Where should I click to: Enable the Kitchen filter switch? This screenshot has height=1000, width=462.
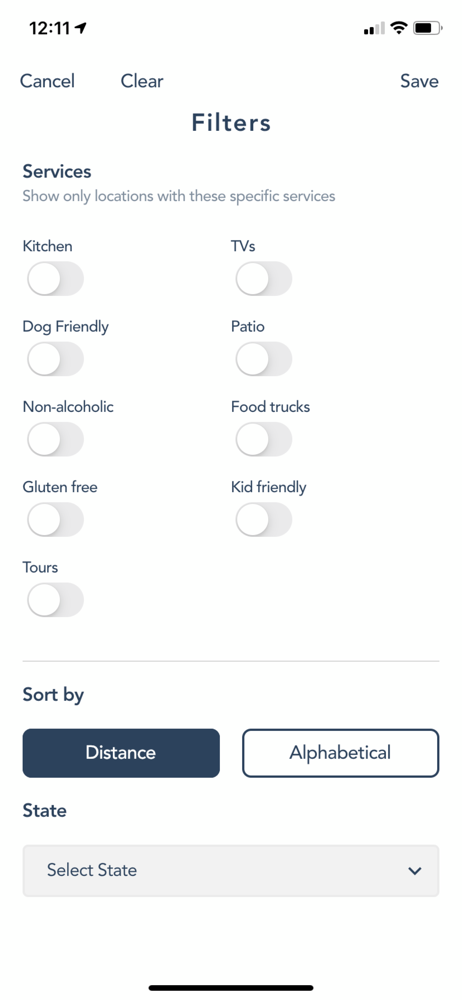coord(56,279)
